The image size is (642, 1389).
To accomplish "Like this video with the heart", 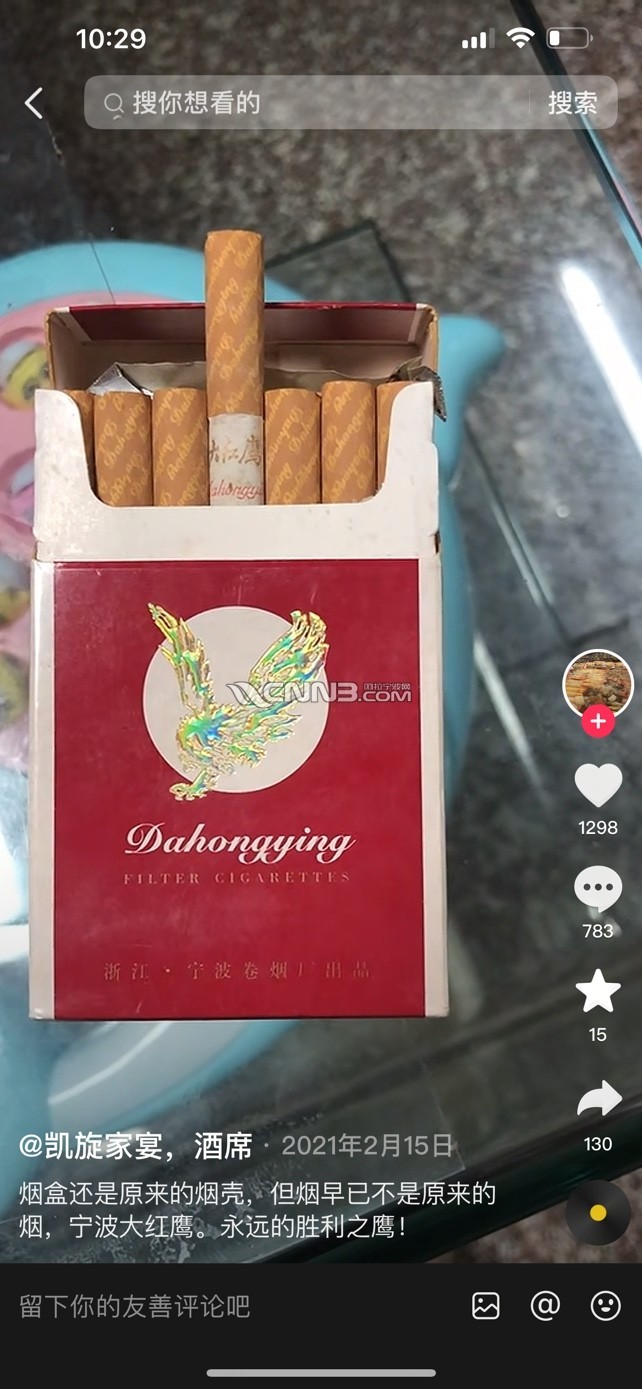I will coord(598,786).
